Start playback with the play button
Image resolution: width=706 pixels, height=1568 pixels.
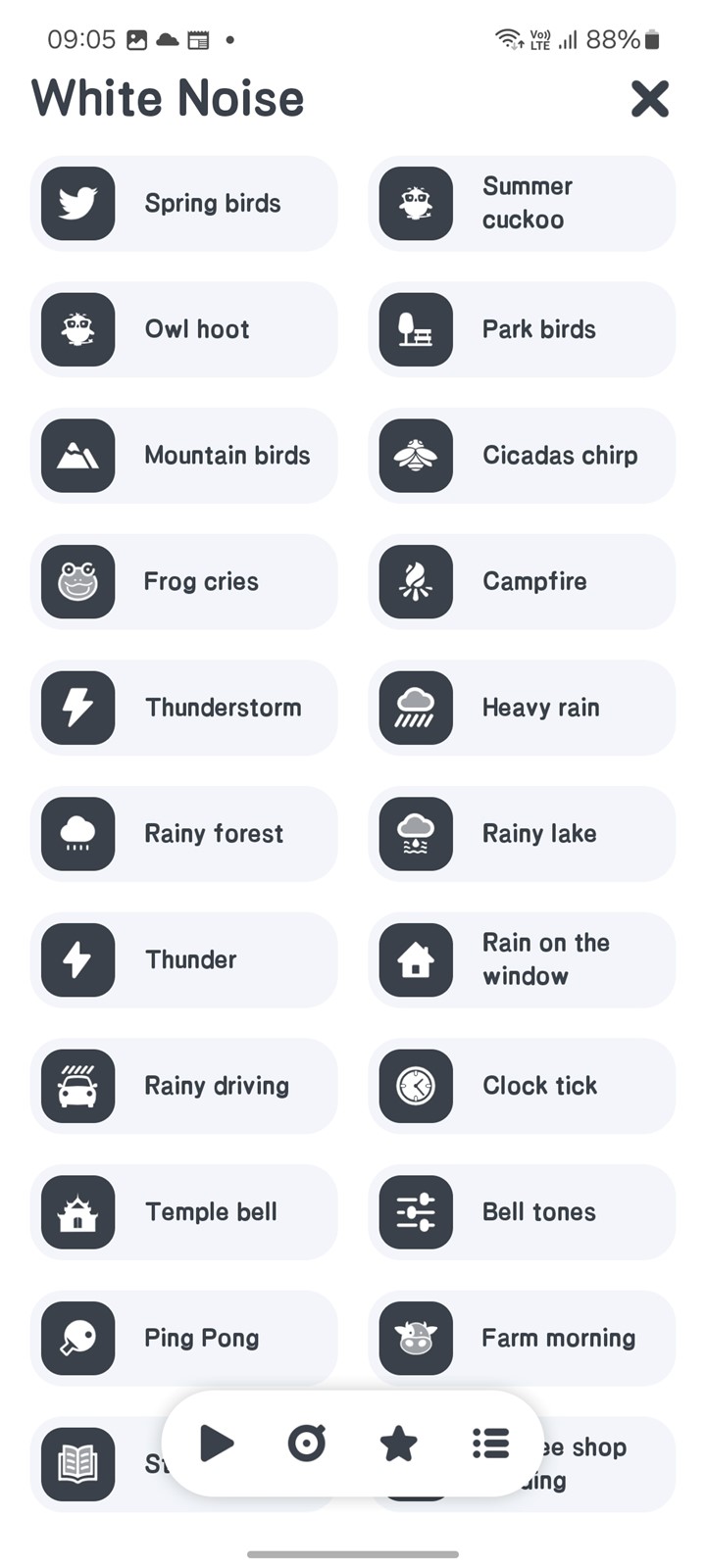(x=216, y=1443)
